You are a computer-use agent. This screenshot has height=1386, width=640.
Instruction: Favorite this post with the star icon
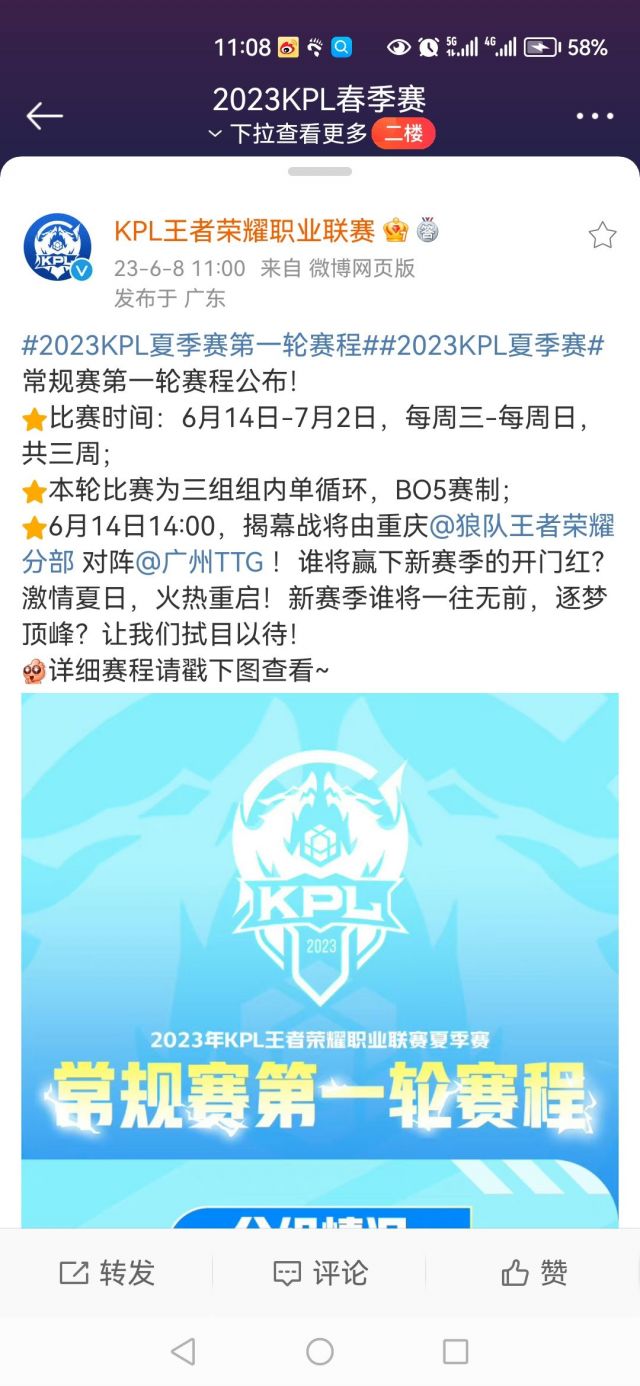click(x=602, y=235)
